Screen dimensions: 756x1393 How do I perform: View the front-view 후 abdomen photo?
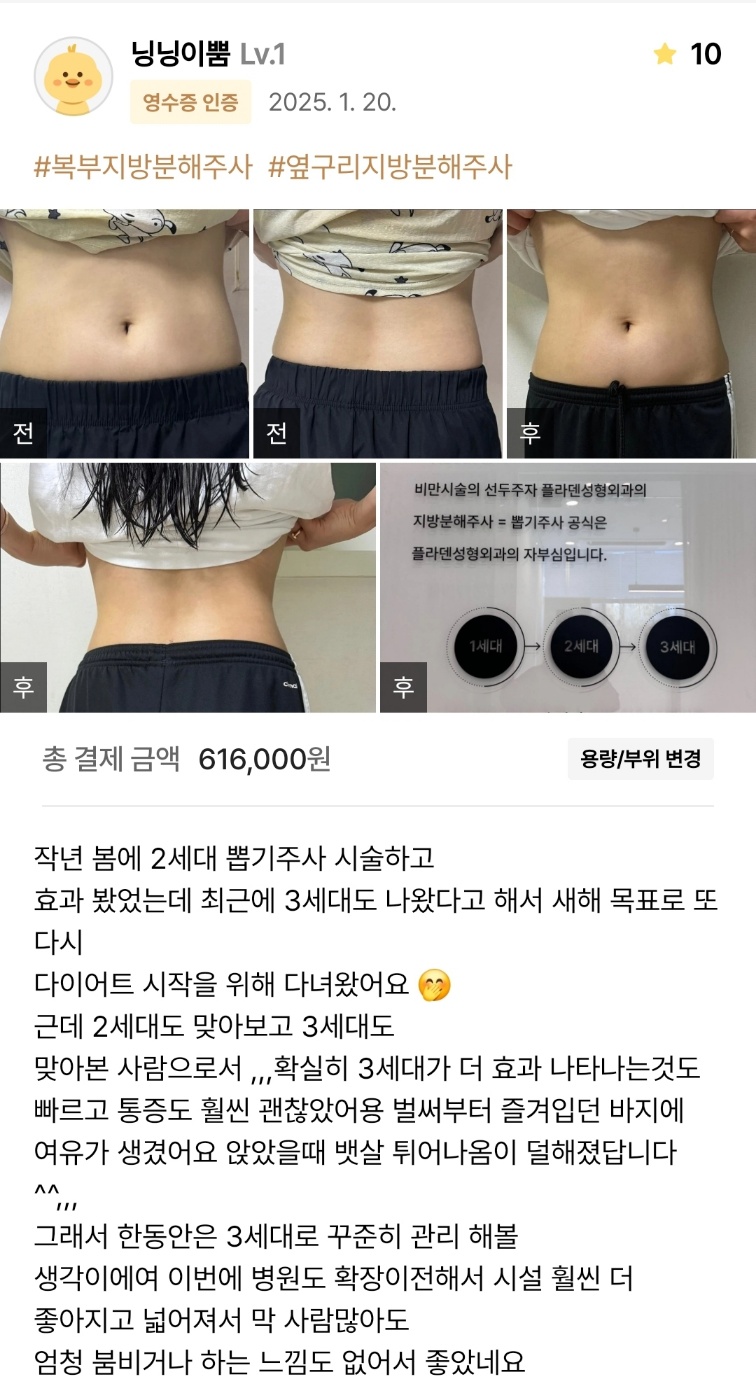point(631,333)
